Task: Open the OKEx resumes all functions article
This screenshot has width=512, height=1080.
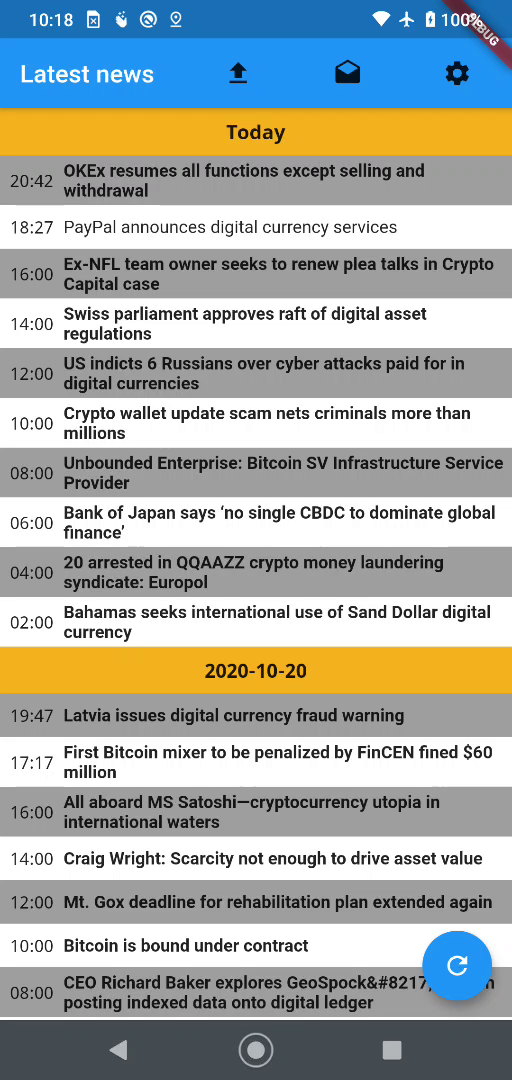Action: point(256,180)
